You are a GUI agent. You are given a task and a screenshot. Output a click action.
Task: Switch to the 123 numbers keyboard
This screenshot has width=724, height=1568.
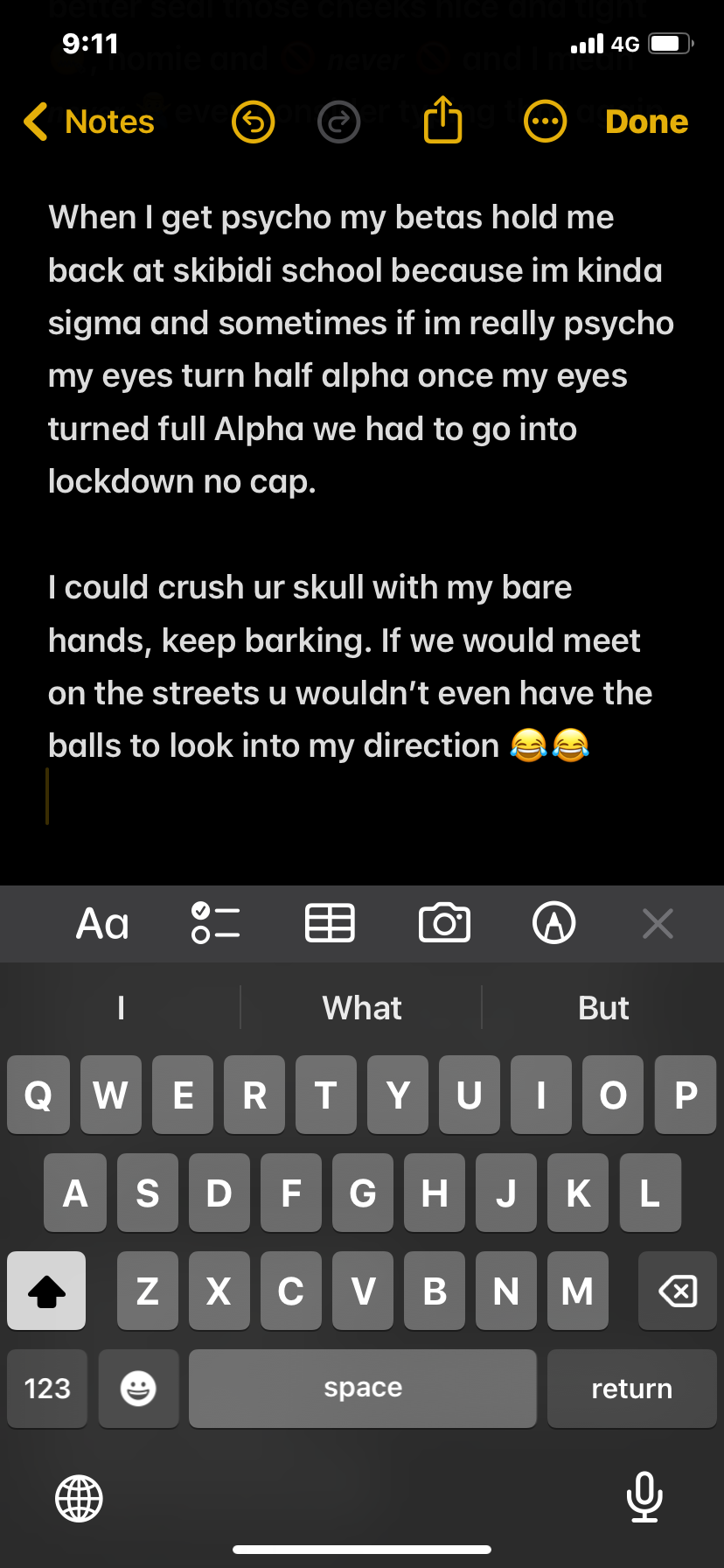click(x=47, y=1388)
